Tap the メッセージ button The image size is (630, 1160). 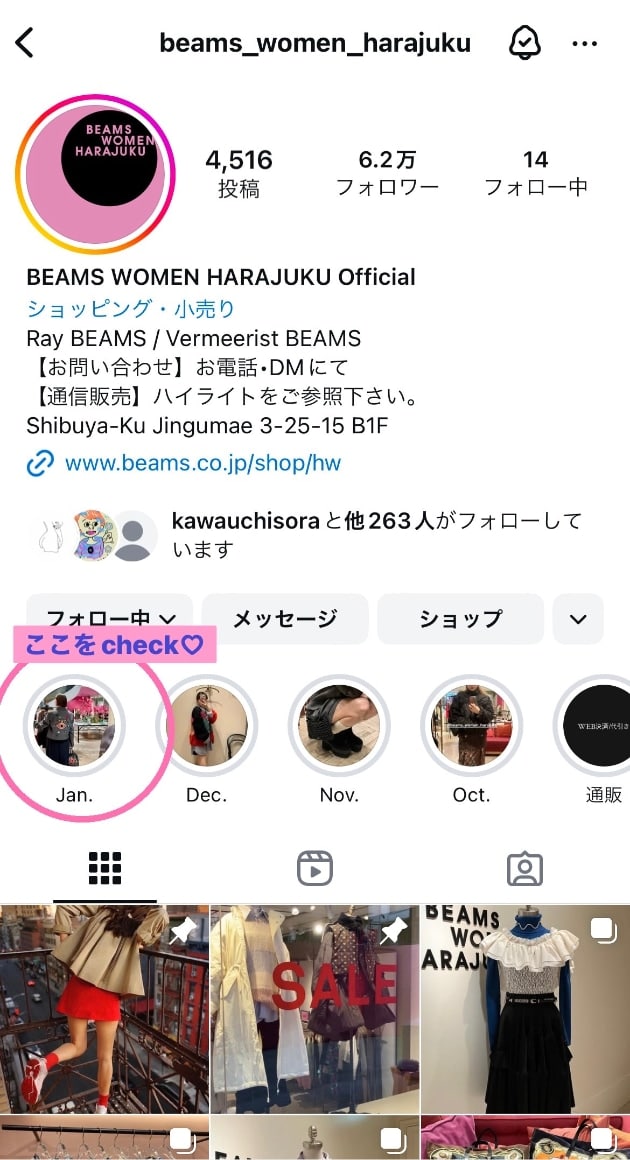pos(285,619)
